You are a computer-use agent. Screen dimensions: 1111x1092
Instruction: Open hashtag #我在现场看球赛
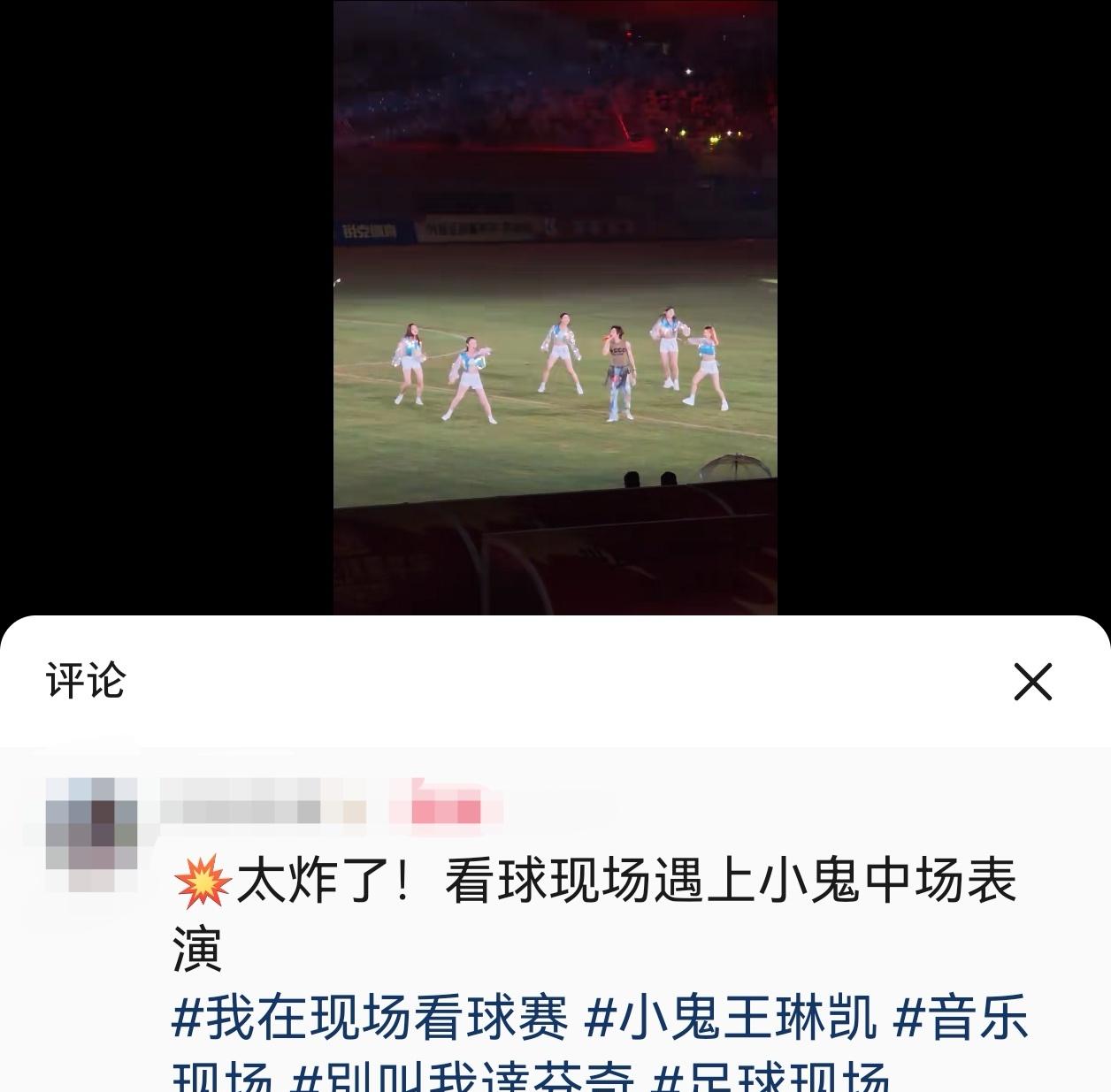pos(369,1018)
